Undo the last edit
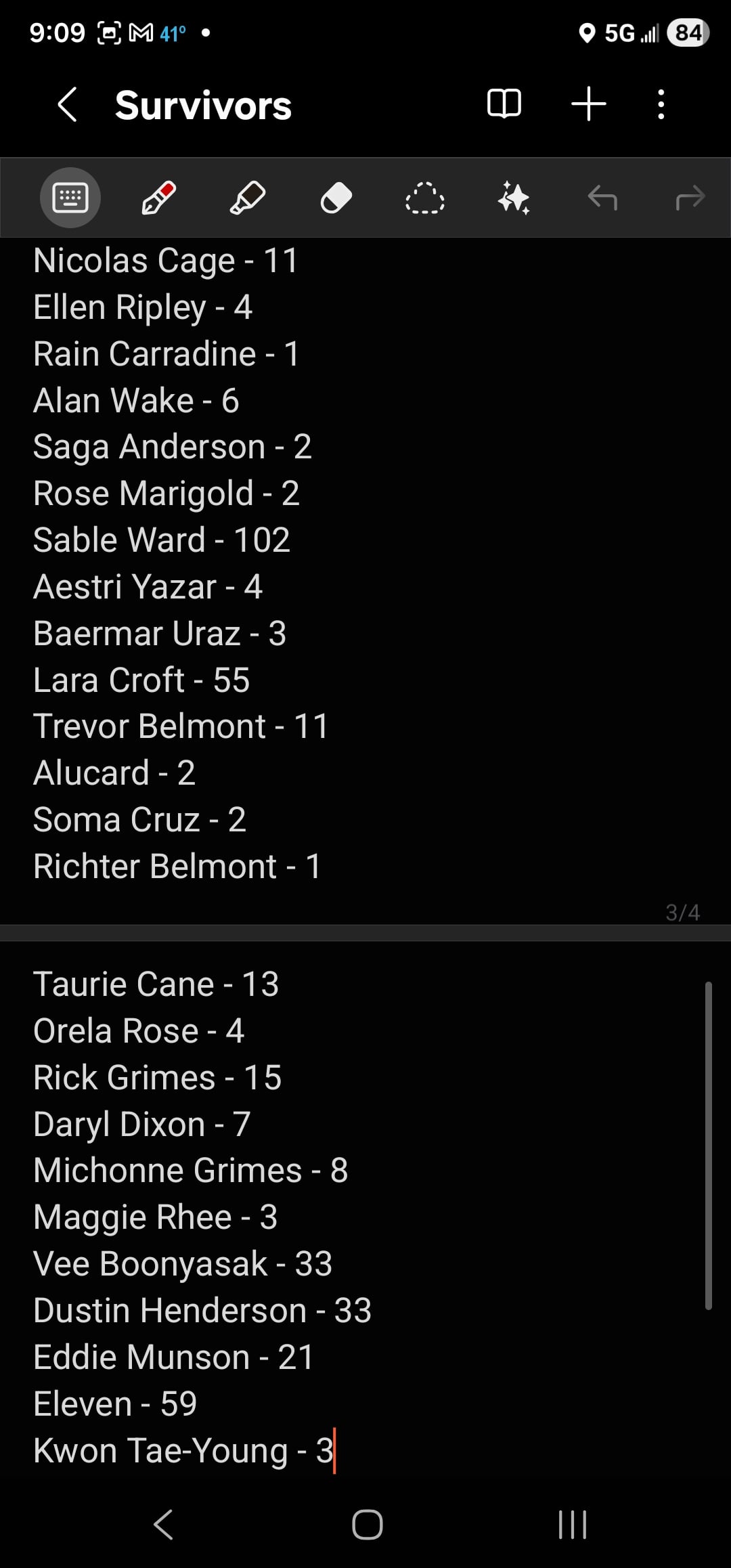The width and height of the screenshot is (731, 1568). (x=602, y=198)
